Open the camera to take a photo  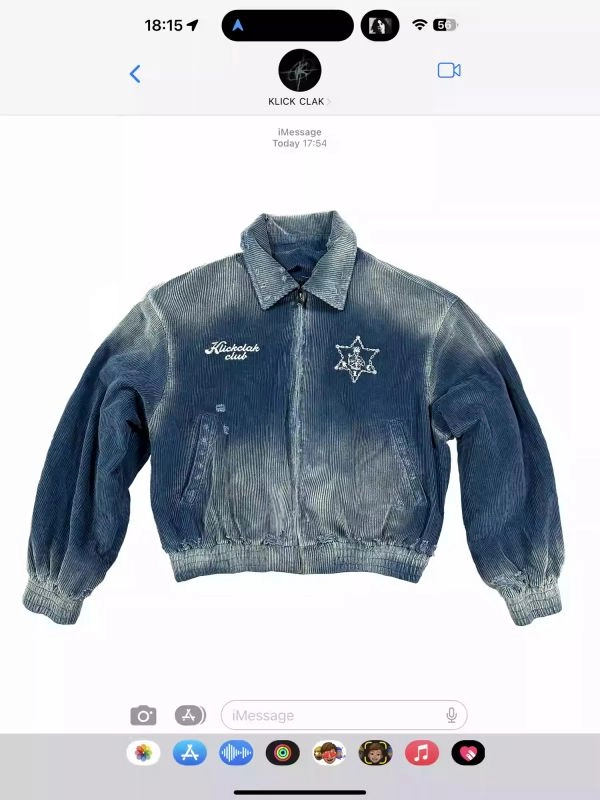(x=143, y=715)
